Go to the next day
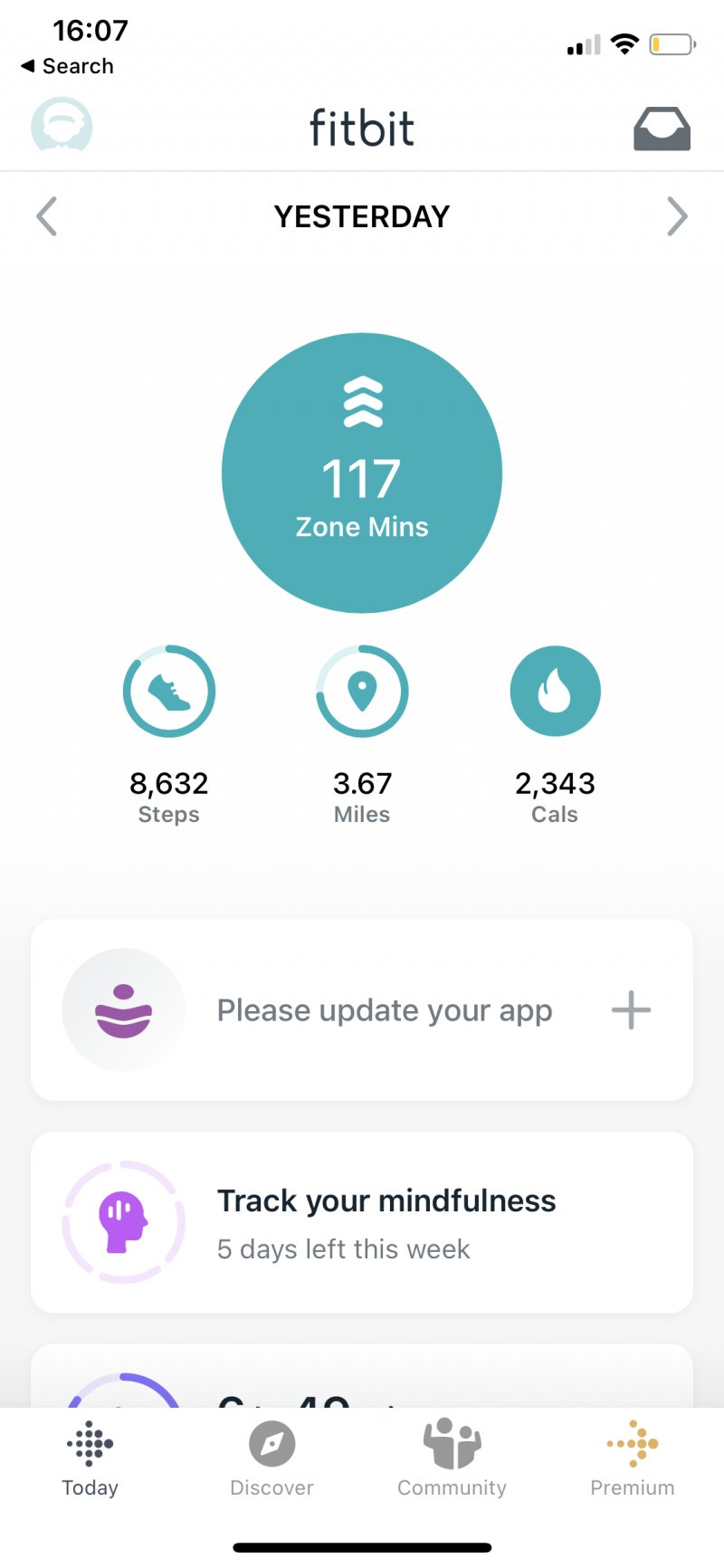 (x=677, y=216)
